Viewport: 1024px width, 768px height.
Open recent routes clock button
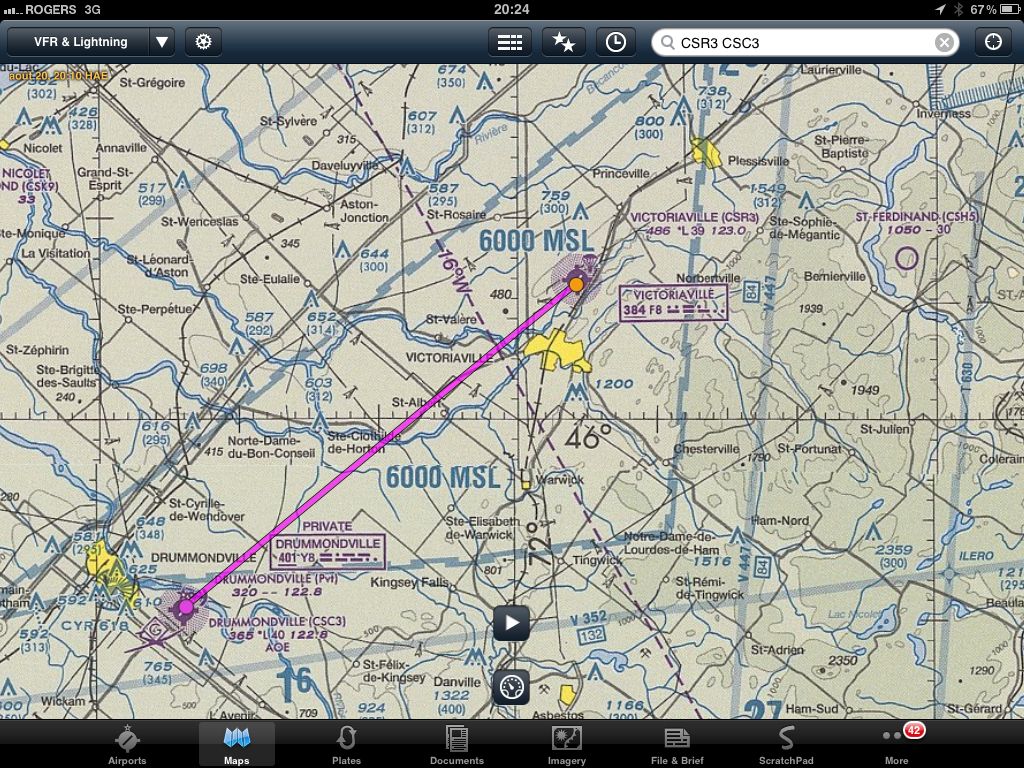pos(616,42)
